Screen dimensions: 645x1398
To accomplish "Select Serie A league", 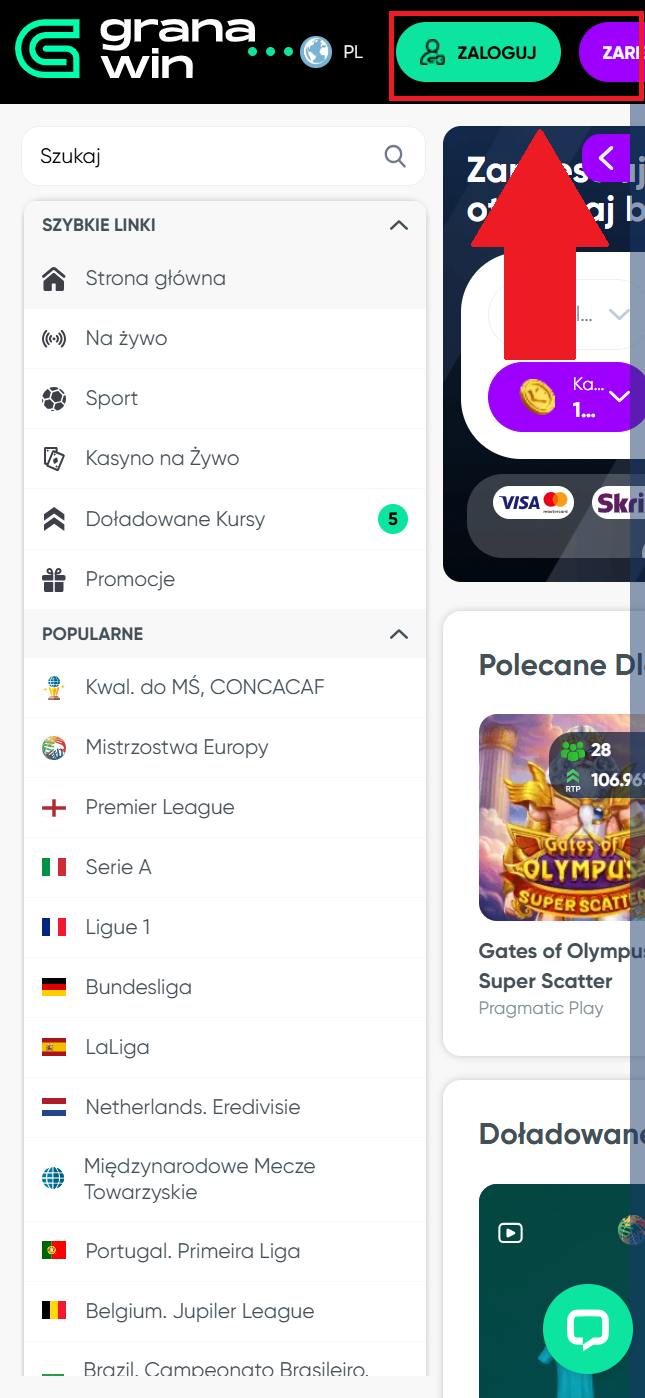I will (225, 867).
